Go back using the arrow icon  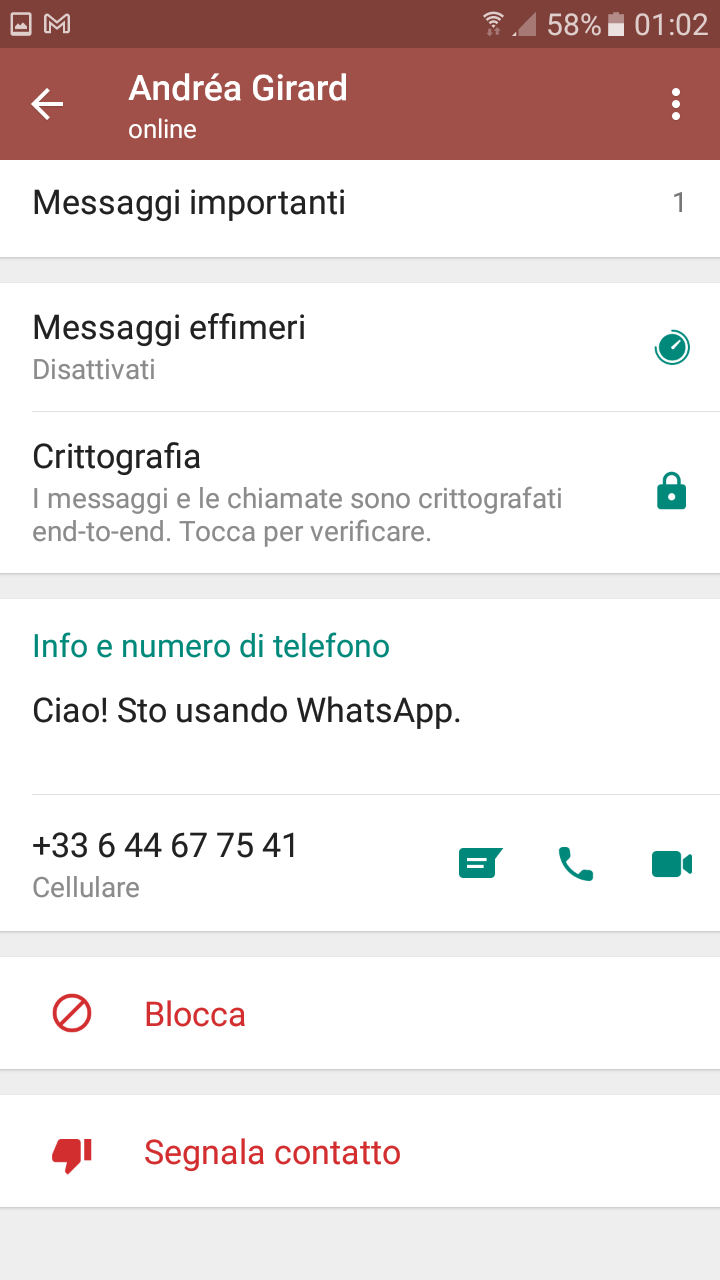pos(47,104)
